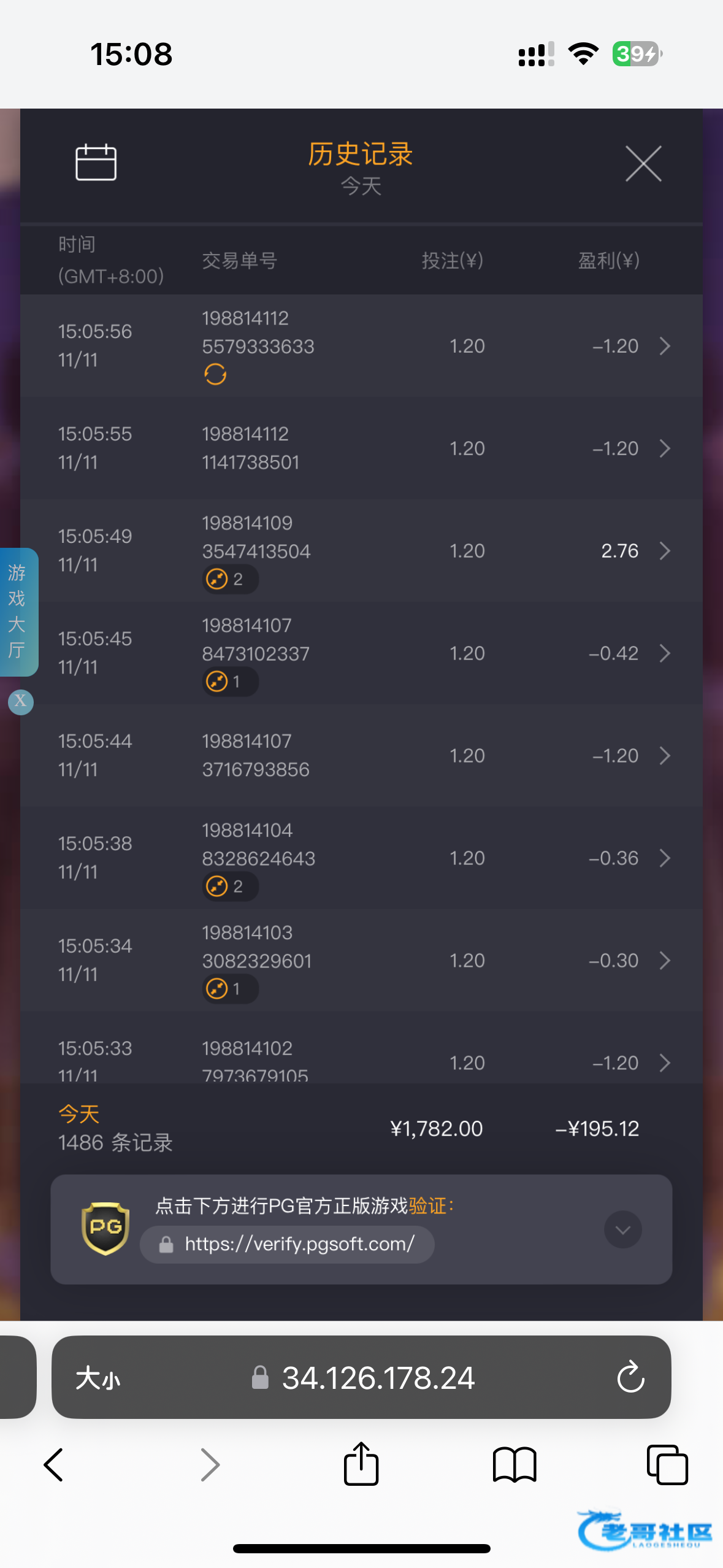Image resolution: width=723 pixels, height=1568 pixels.
Task: Expand the PG verification banner chevron
Action: (x=622, y=1229)
